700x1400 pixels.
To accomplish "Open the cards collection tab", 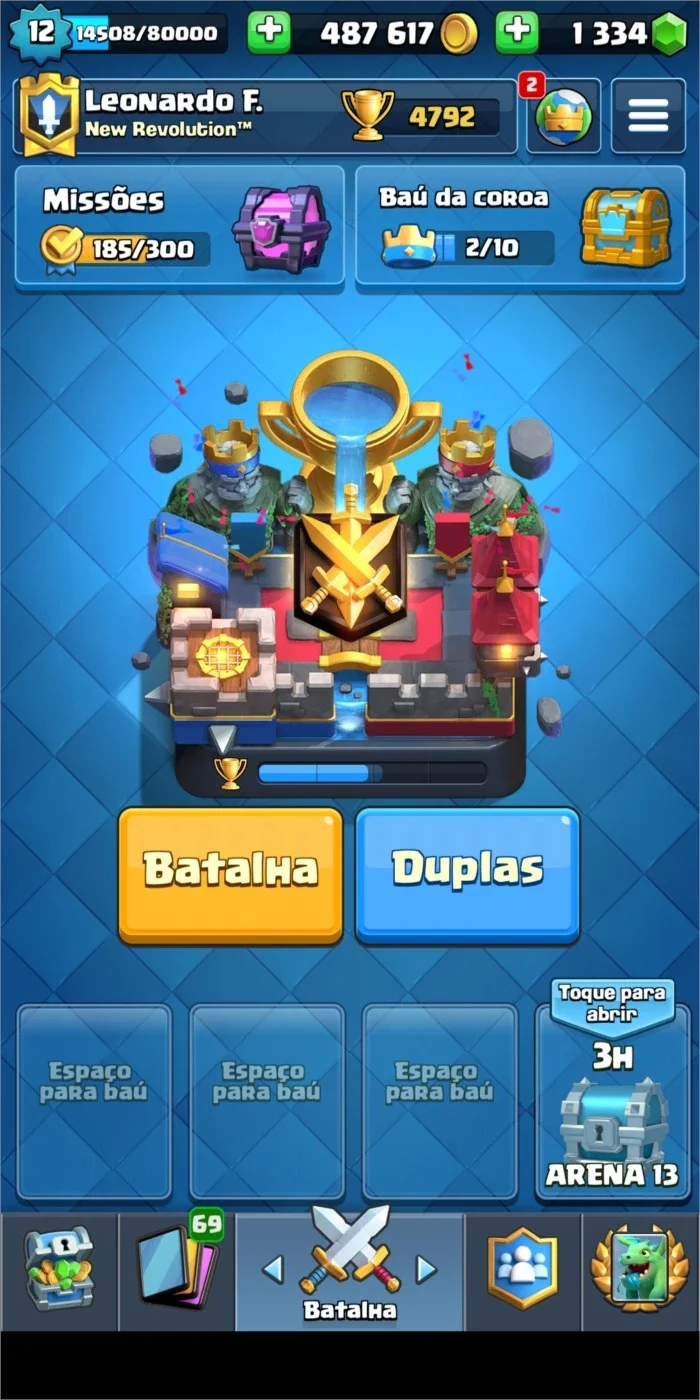I will (x=177, y=1272).
